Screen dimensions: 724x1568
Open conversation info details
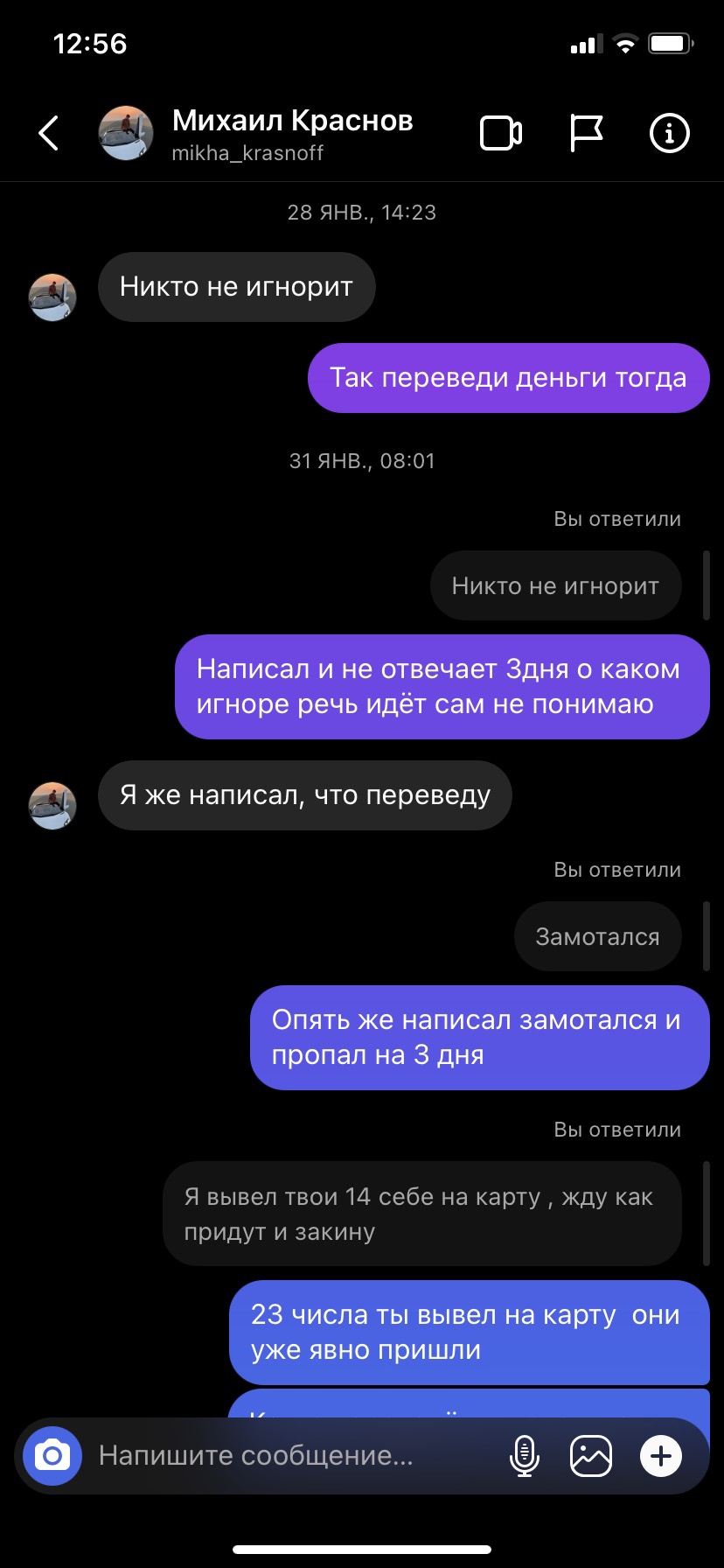pos(670,134)
